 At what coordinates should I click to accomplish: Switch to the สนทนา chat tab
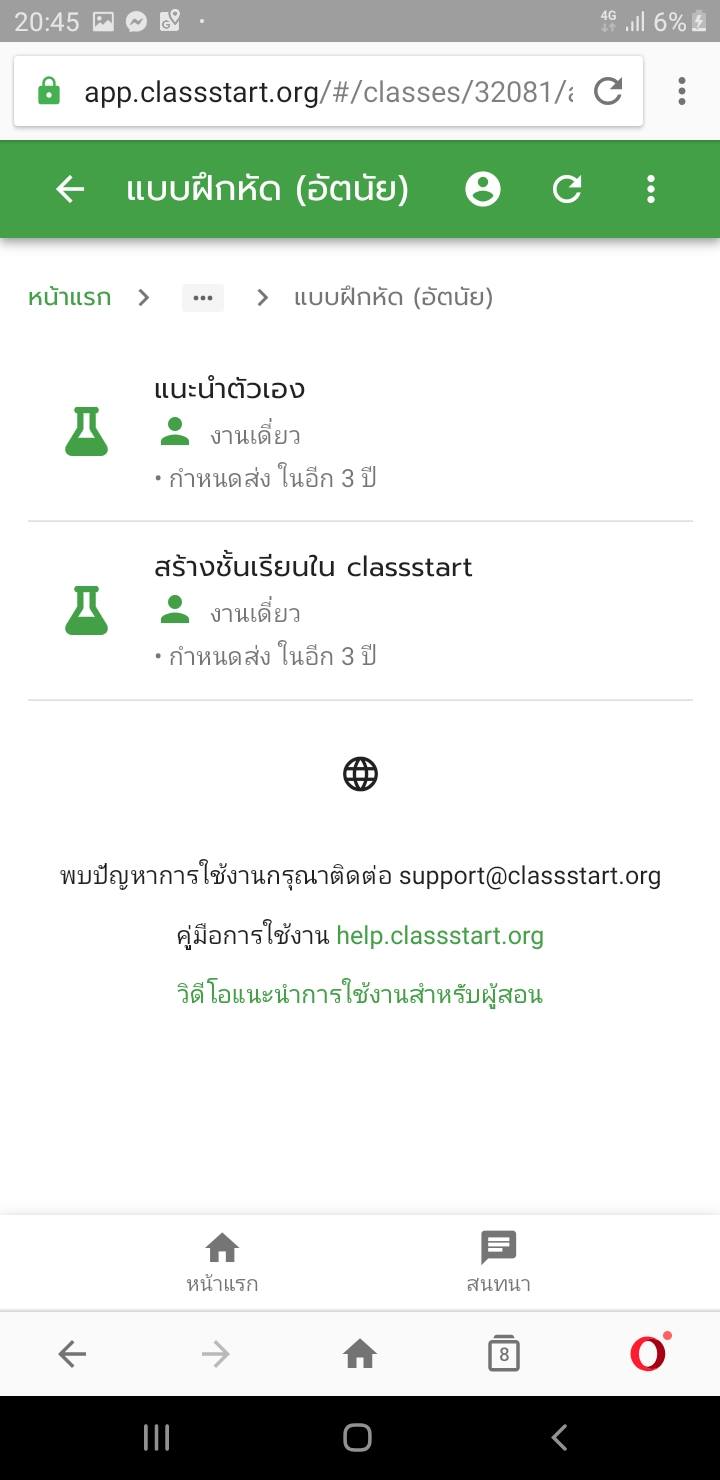(498, 1262)
